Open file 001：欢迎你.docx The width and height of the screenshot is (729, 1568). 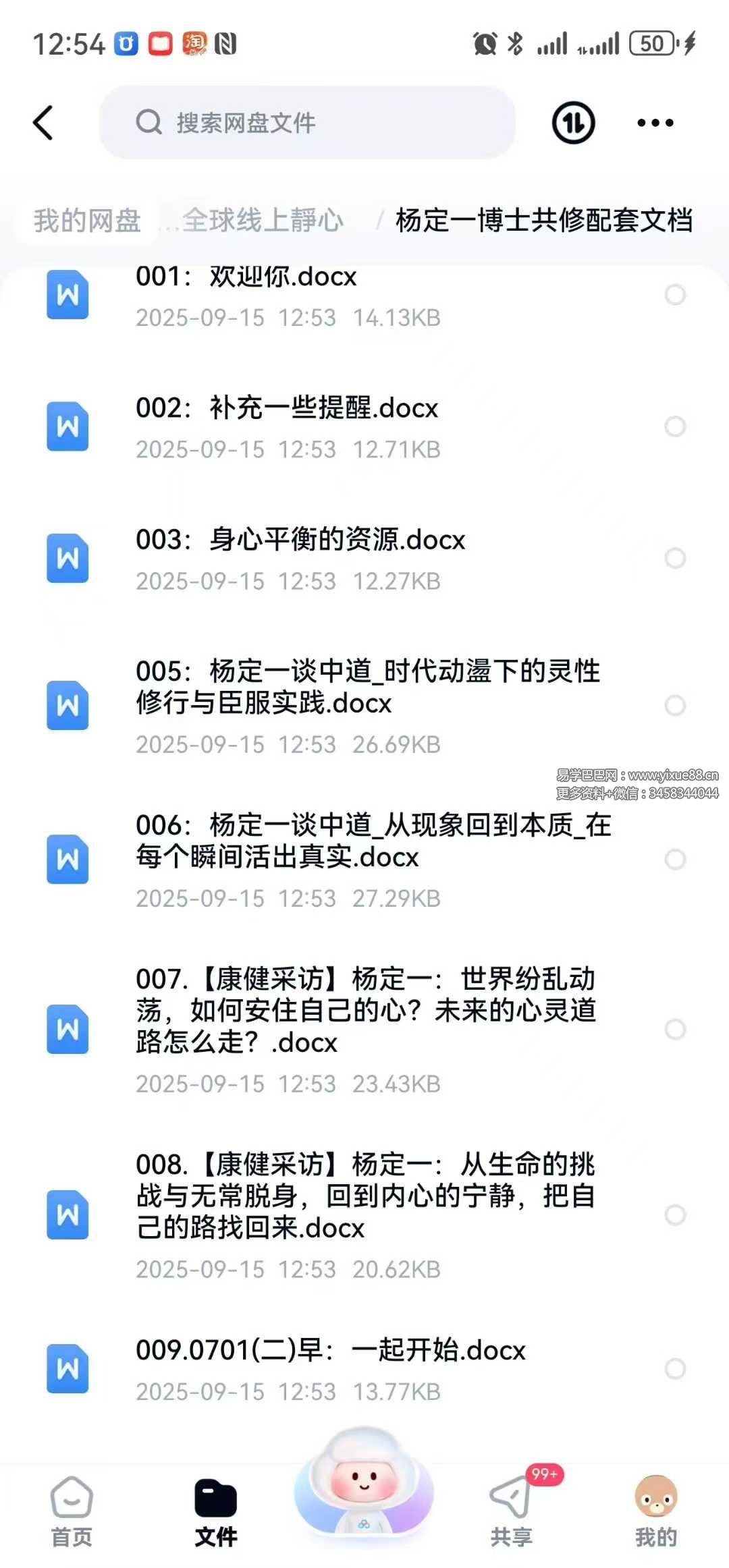[x=283, y=294]
